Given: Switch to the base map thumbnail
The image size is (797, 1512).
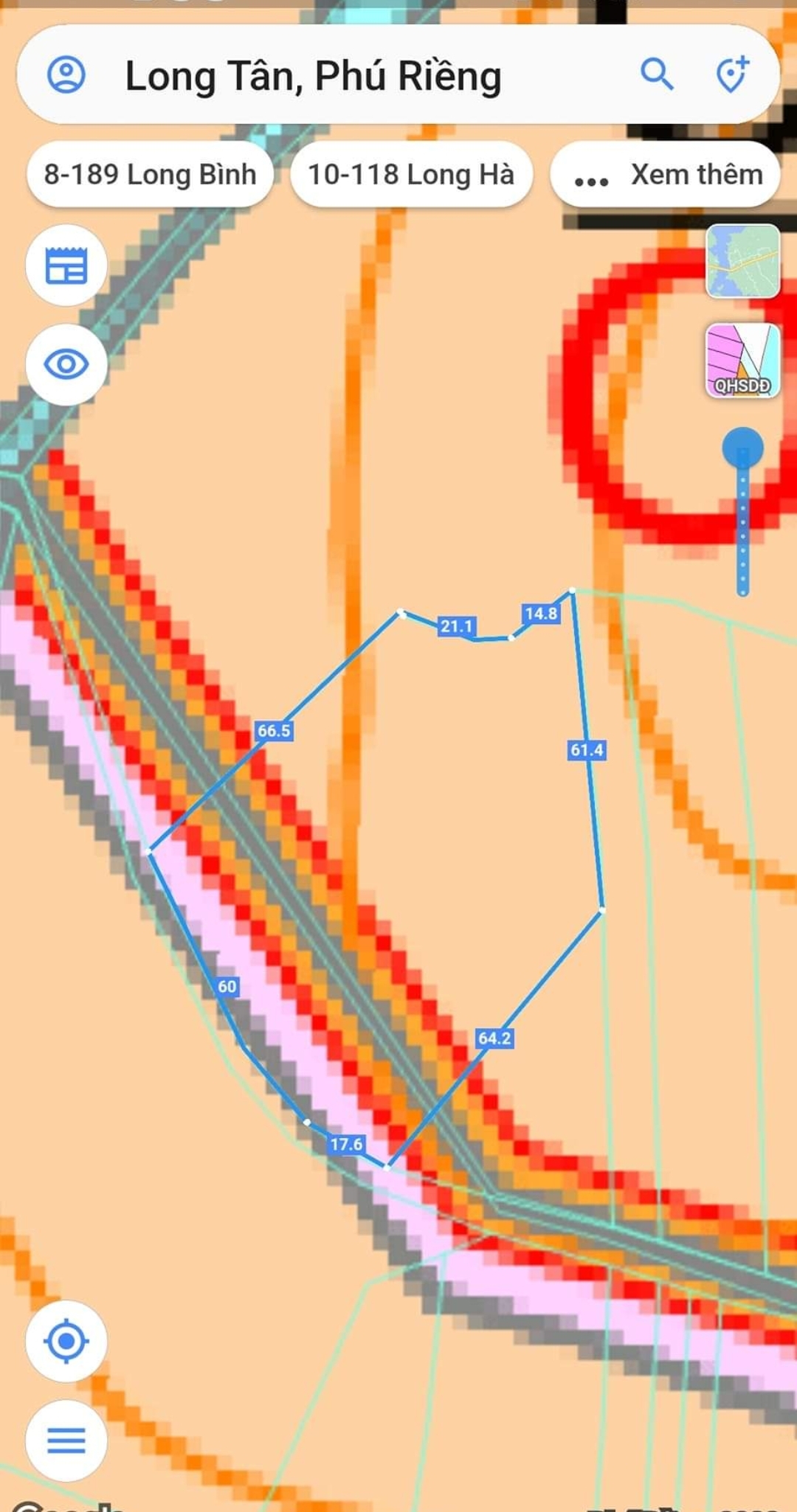Looking at the screenshot, I should (x=742, y=262).
